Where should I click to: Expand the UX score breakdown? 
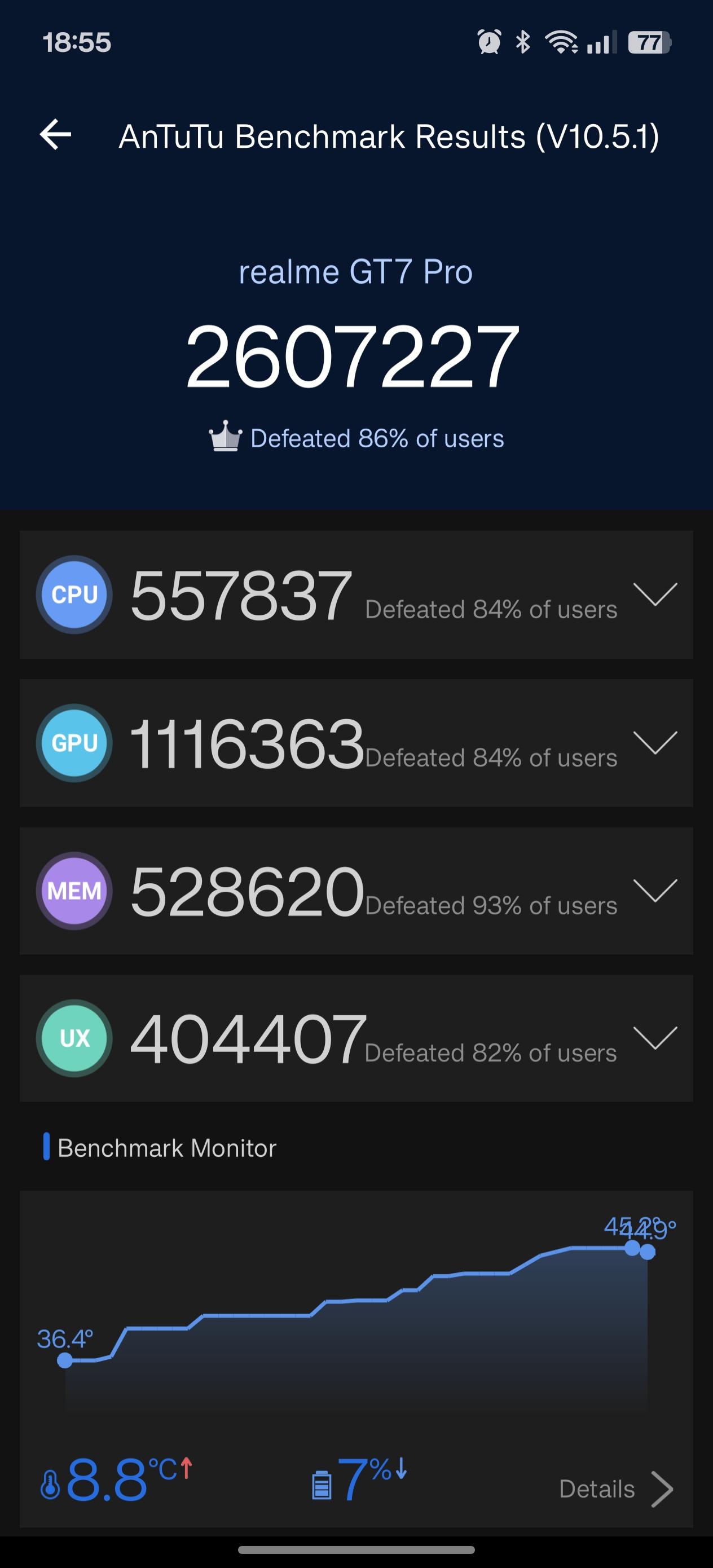[x=655, y=1038]
